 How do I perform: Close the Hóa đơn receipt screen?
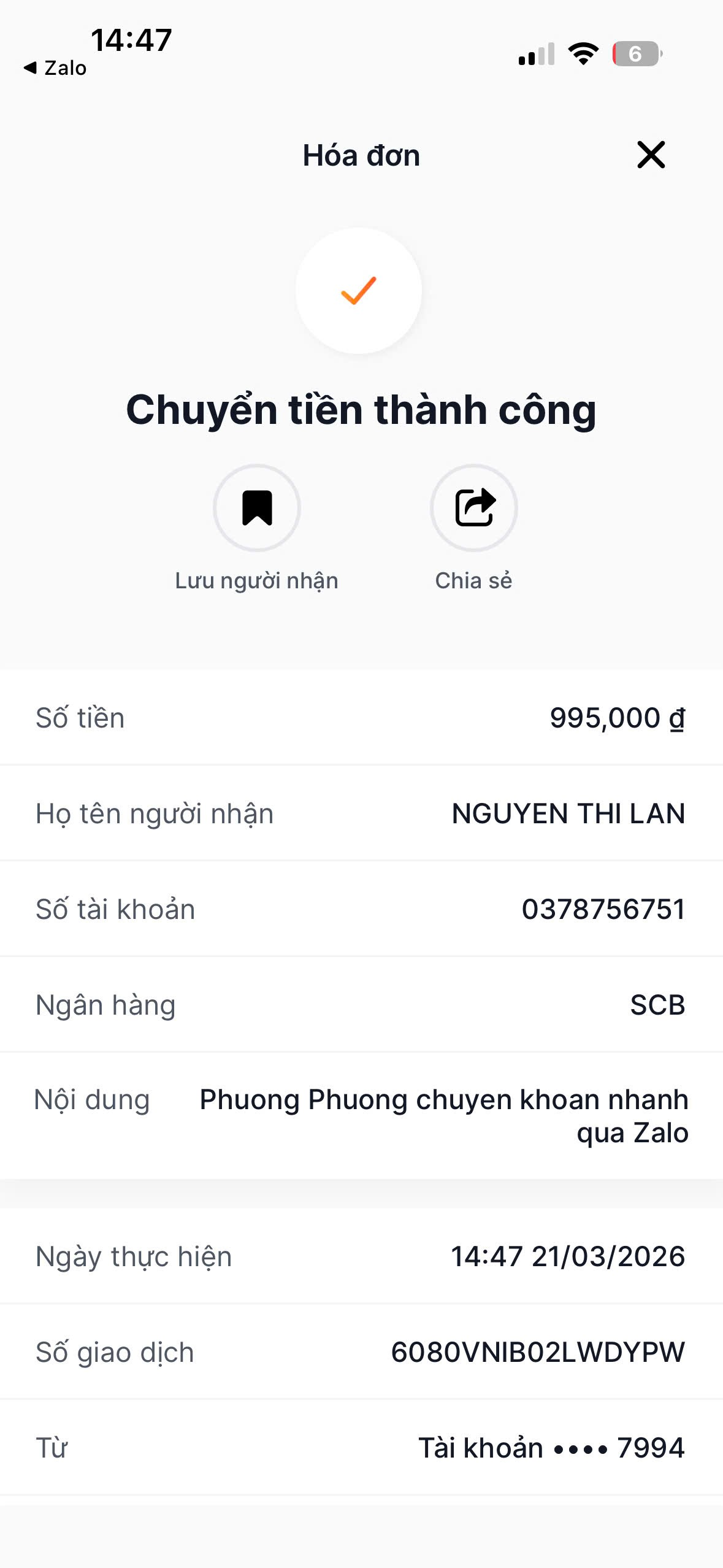[651, 155]
